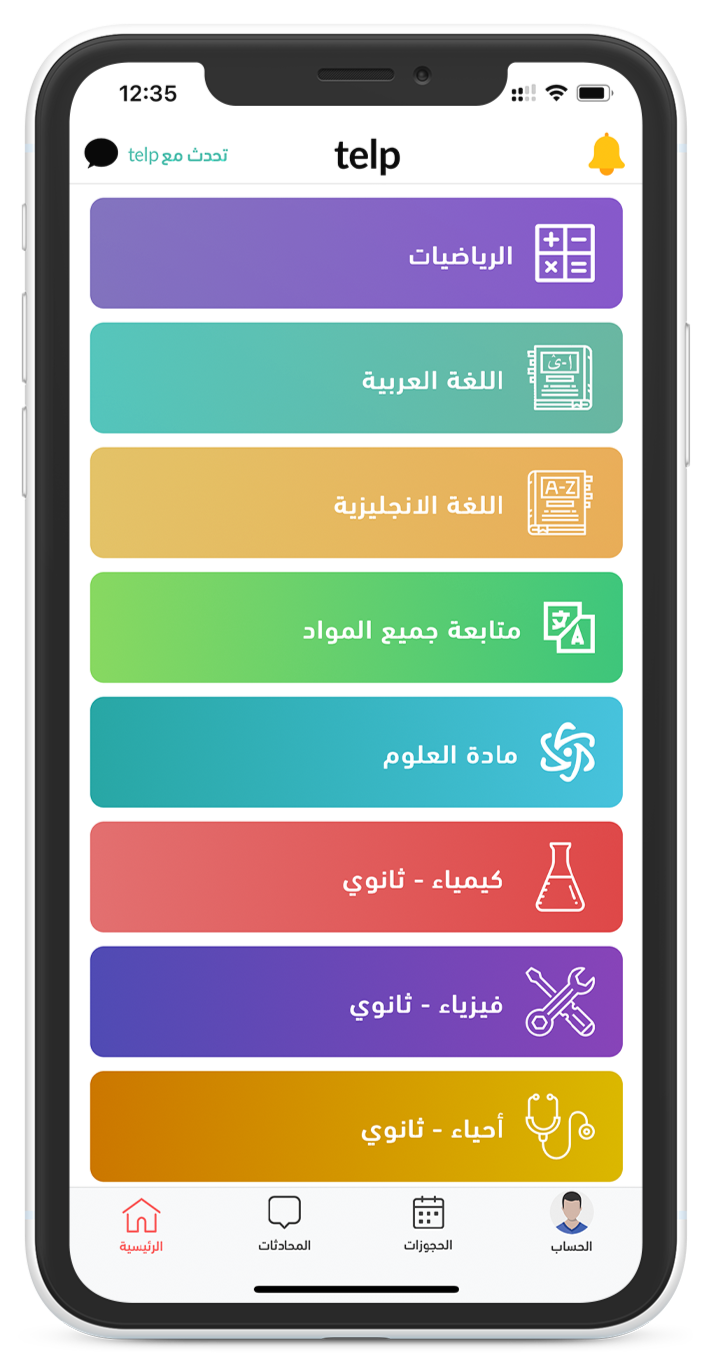Choose the أحياء - ثانوي card
This screenshot has height=1361, width=718.
(356, 1127)
